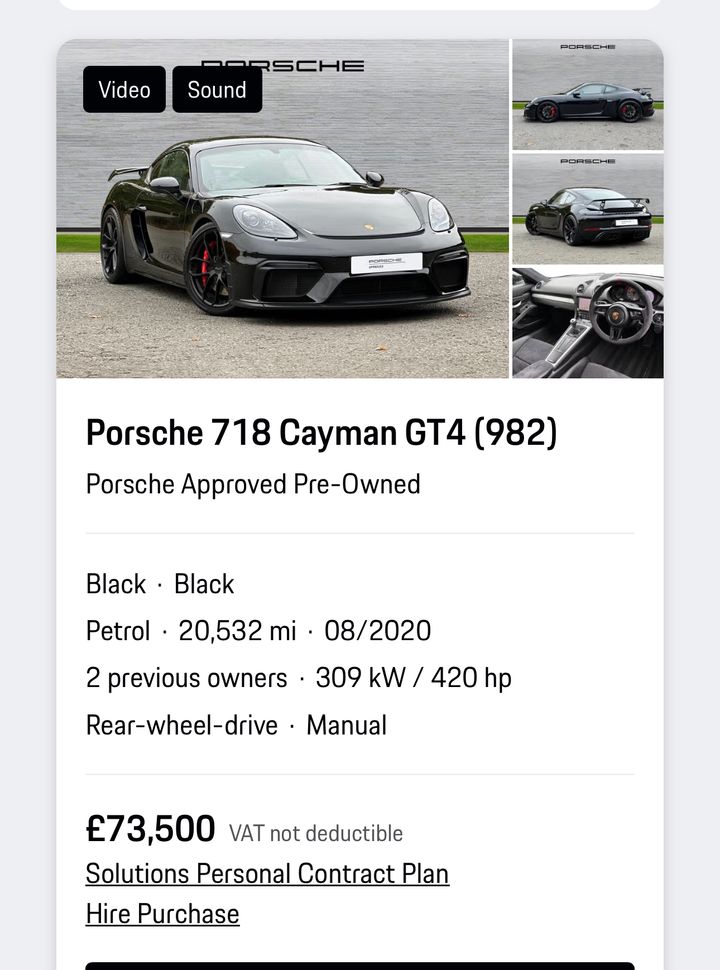View the rear-view photo thumbnail

click(x=588, y=208)
